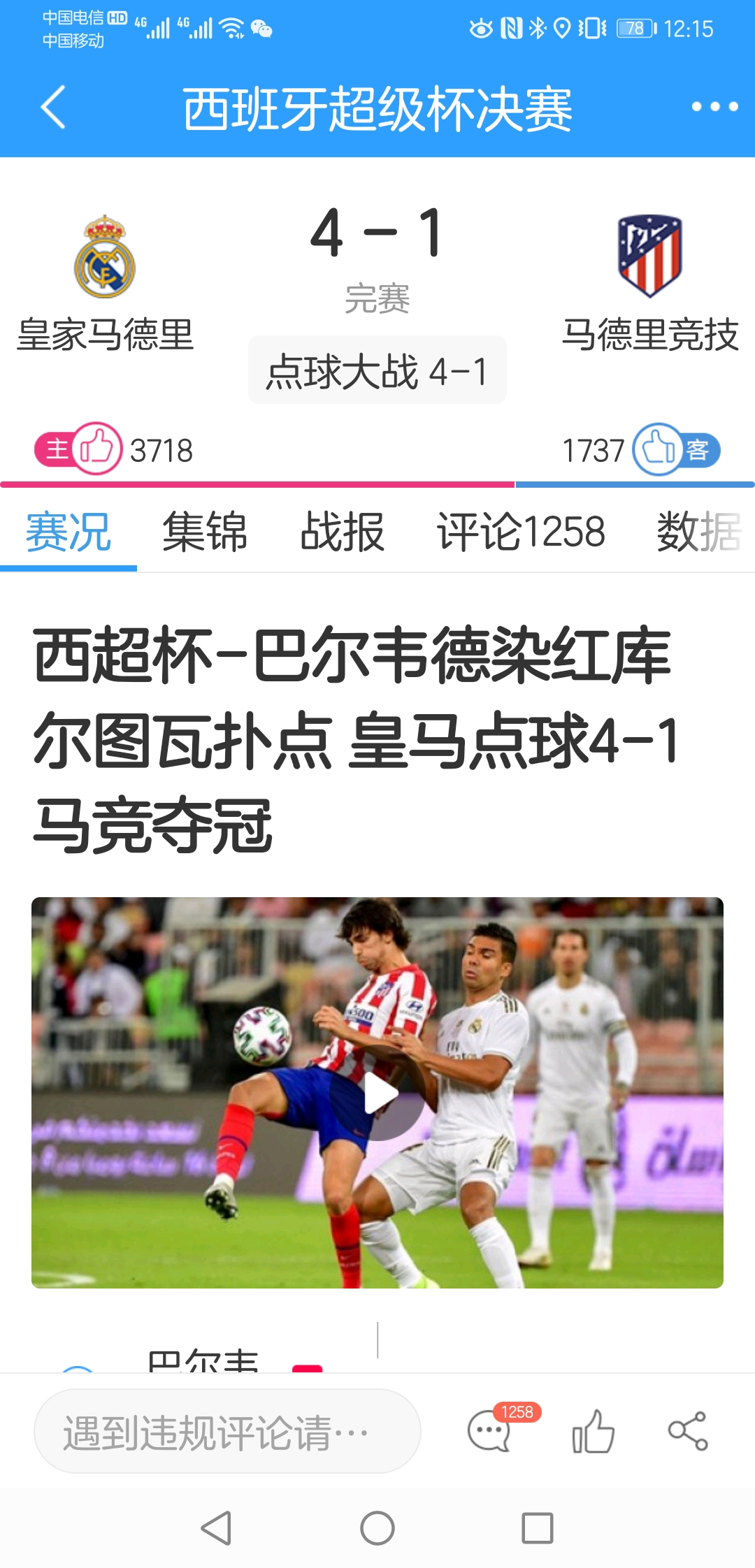Tap the pink-blue support ratio bar
Image resolution: width=755 pixels, height=1568 pixels.
377,482
